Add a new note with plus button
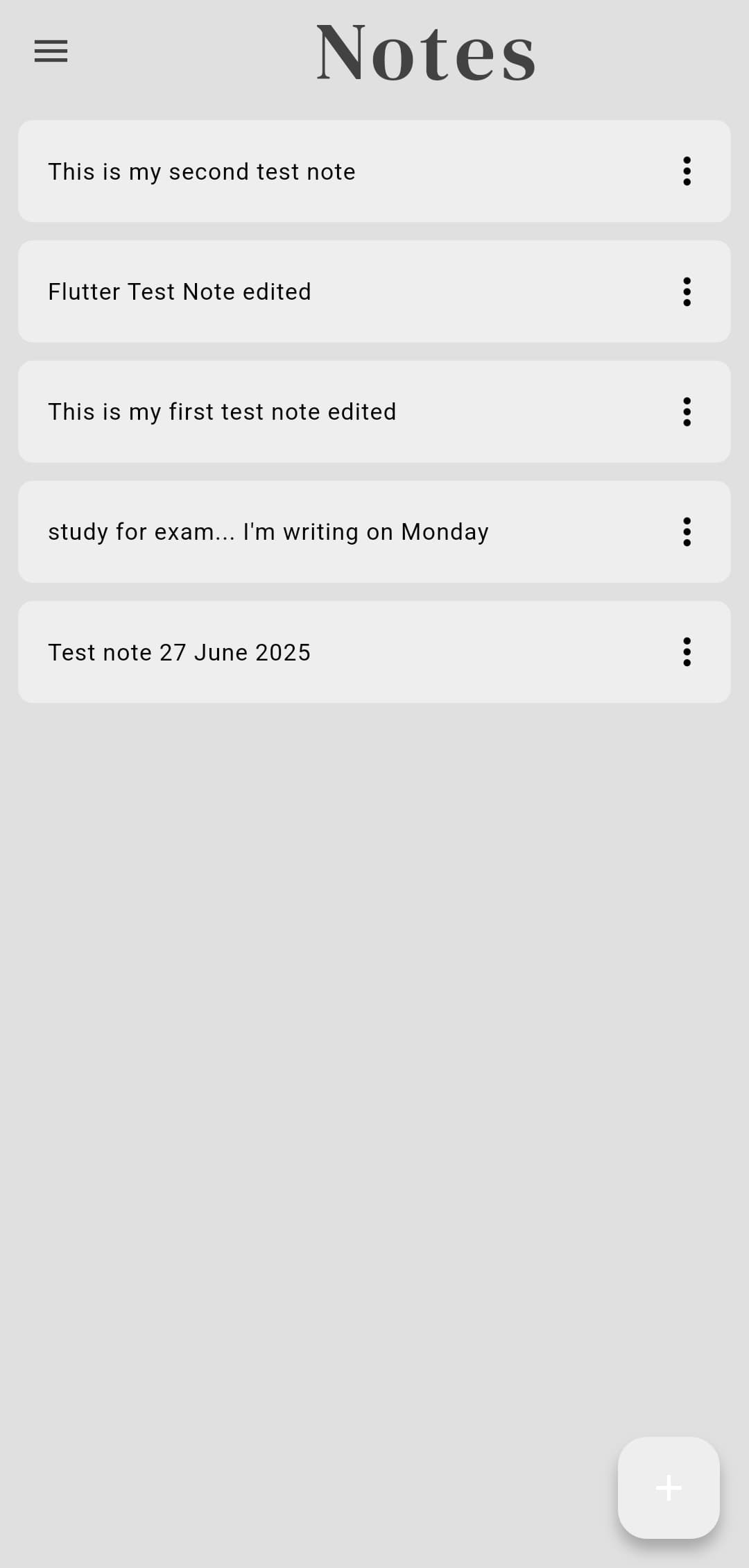The image size is (749, 1568). point(669,1488)
